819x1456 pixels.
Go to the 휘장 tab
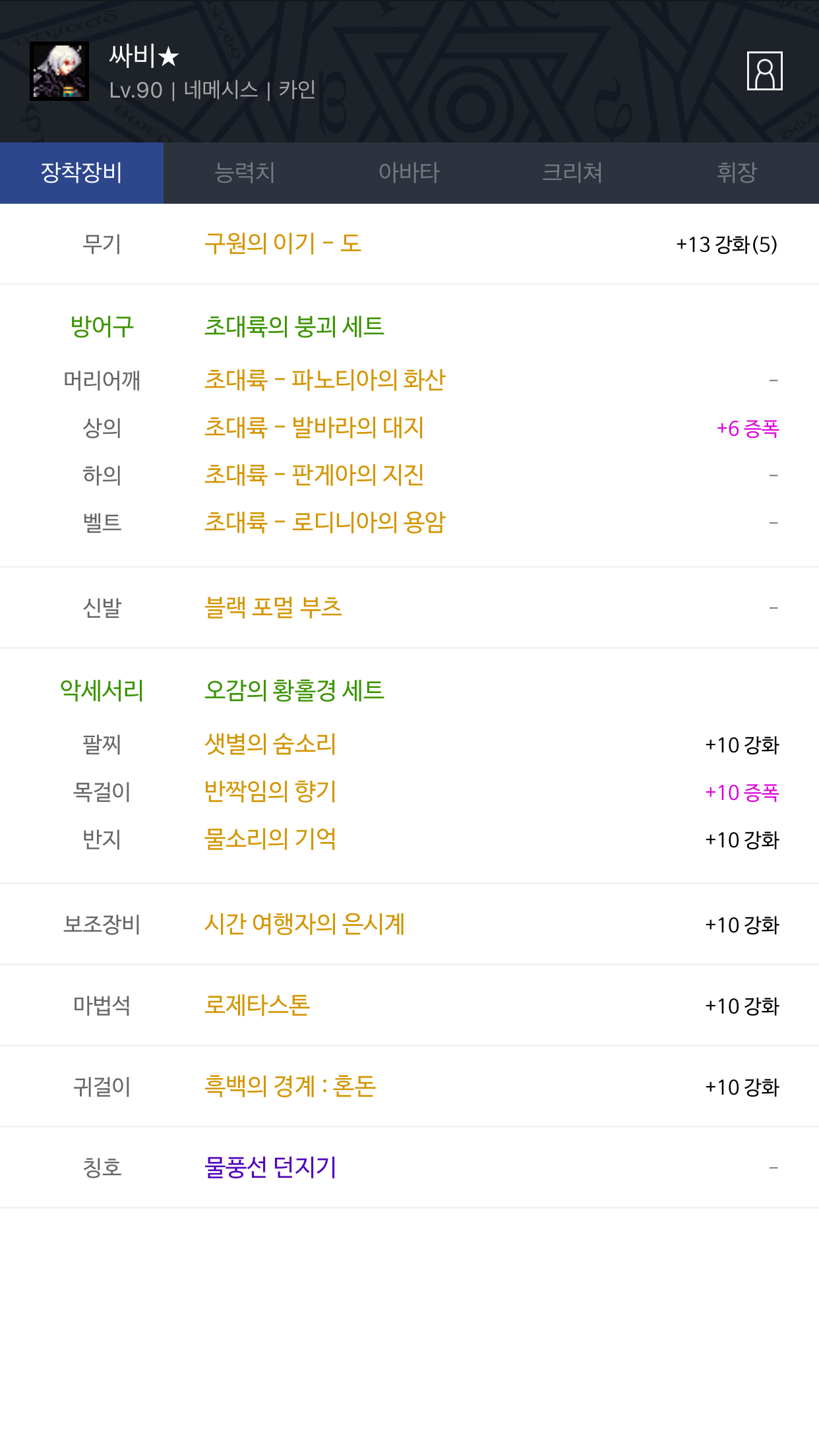click(x=737, y=173)
